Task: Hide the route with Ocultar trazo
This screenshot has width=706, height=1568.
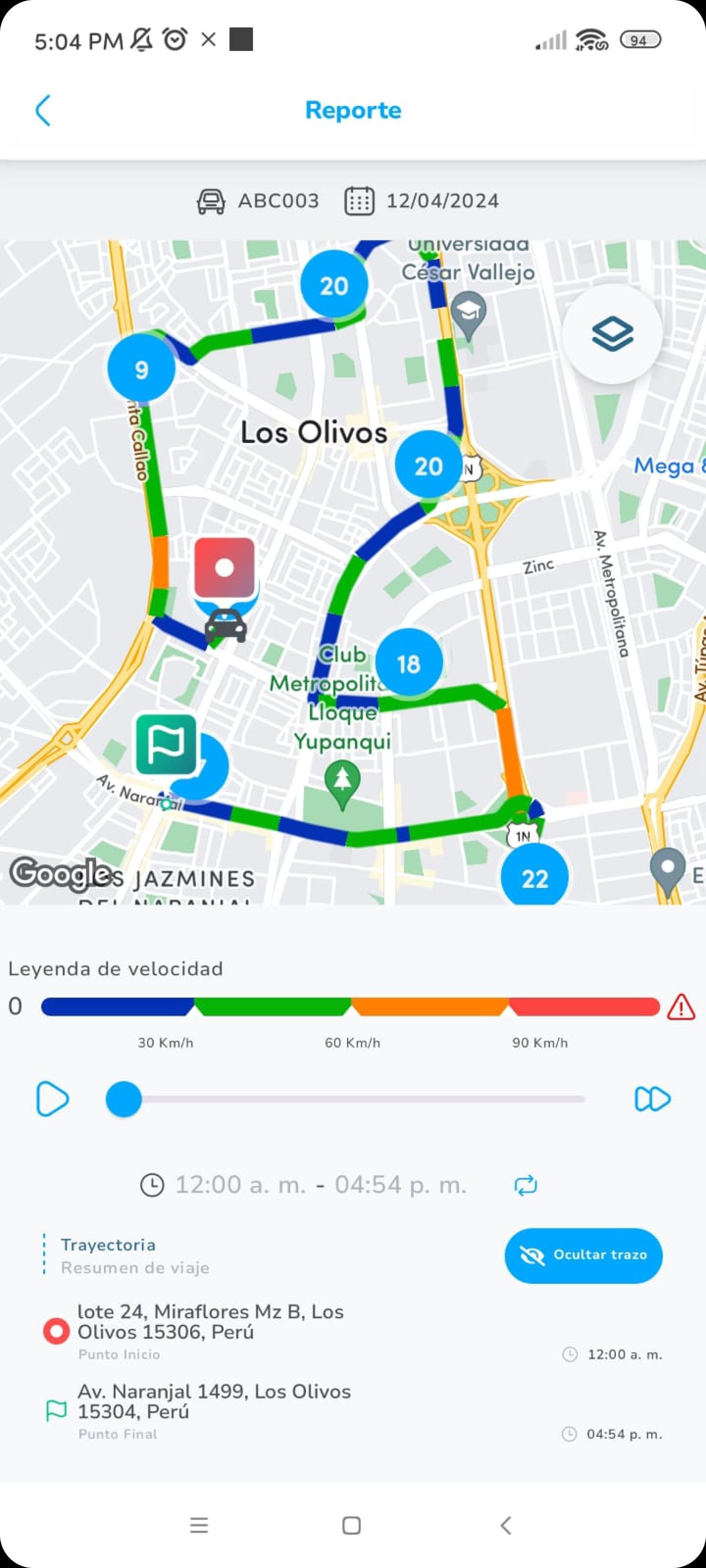Action: click(583, 1255)
